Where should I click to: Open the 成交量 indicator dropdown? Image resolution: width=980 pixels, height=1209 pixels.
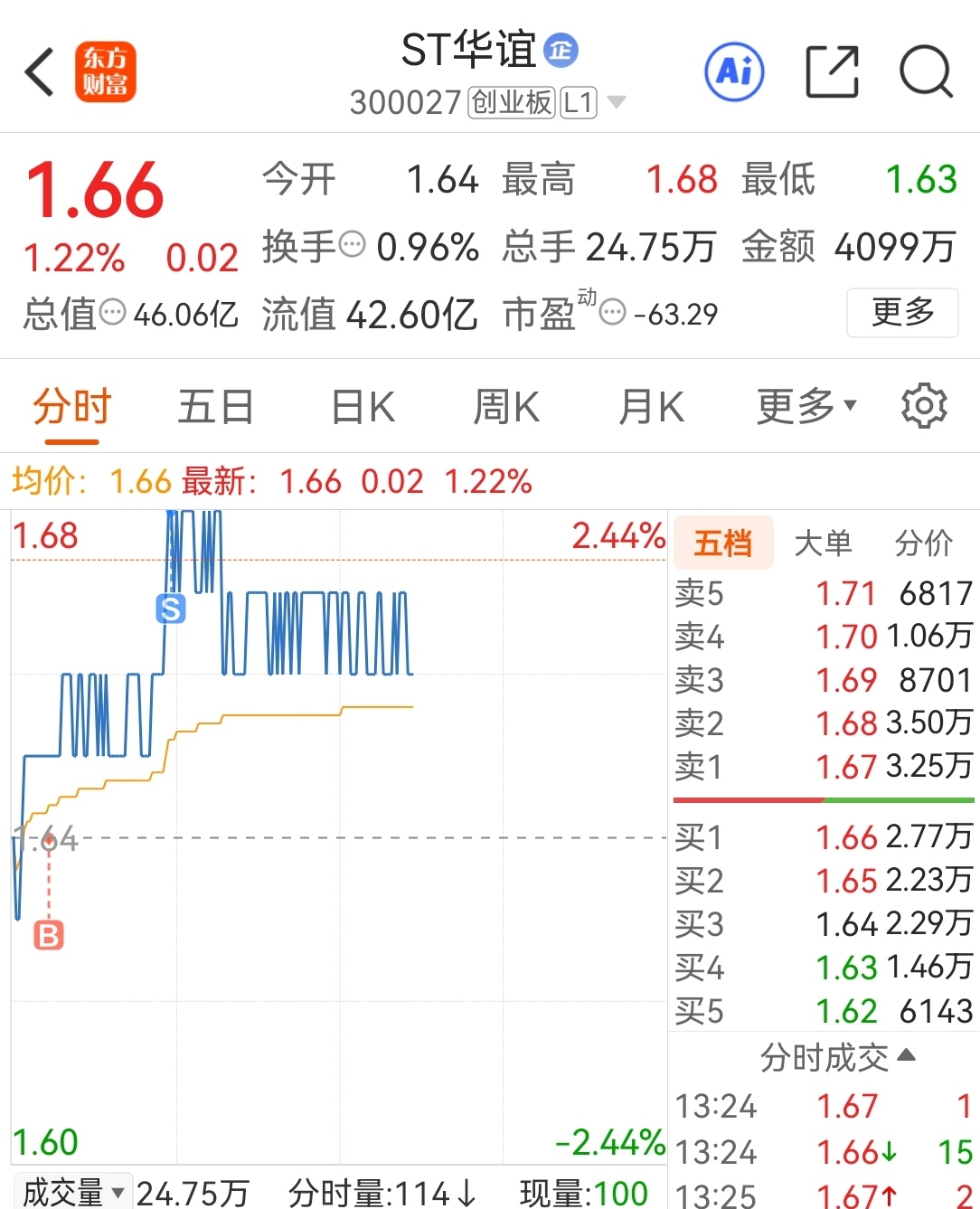(x=74, y=1193)
